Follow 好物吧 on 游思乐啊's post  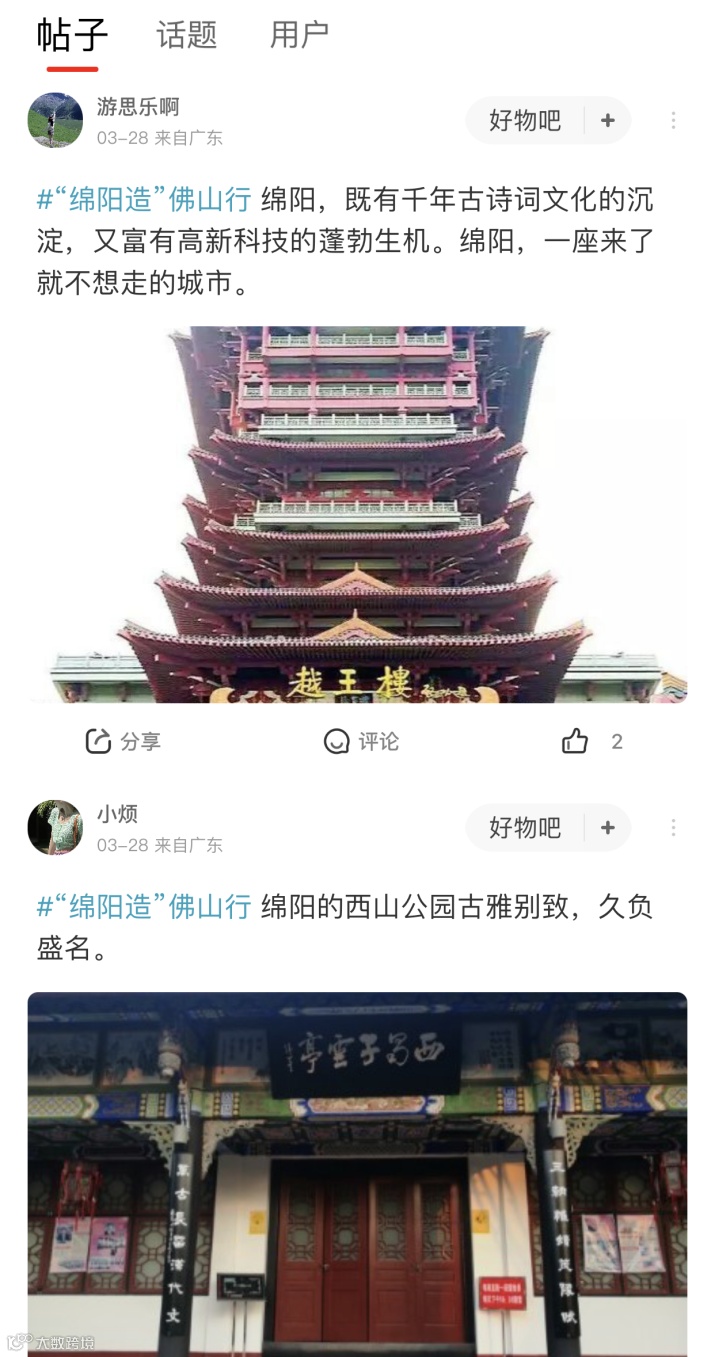pyautogui.click(x=608, y=121)
